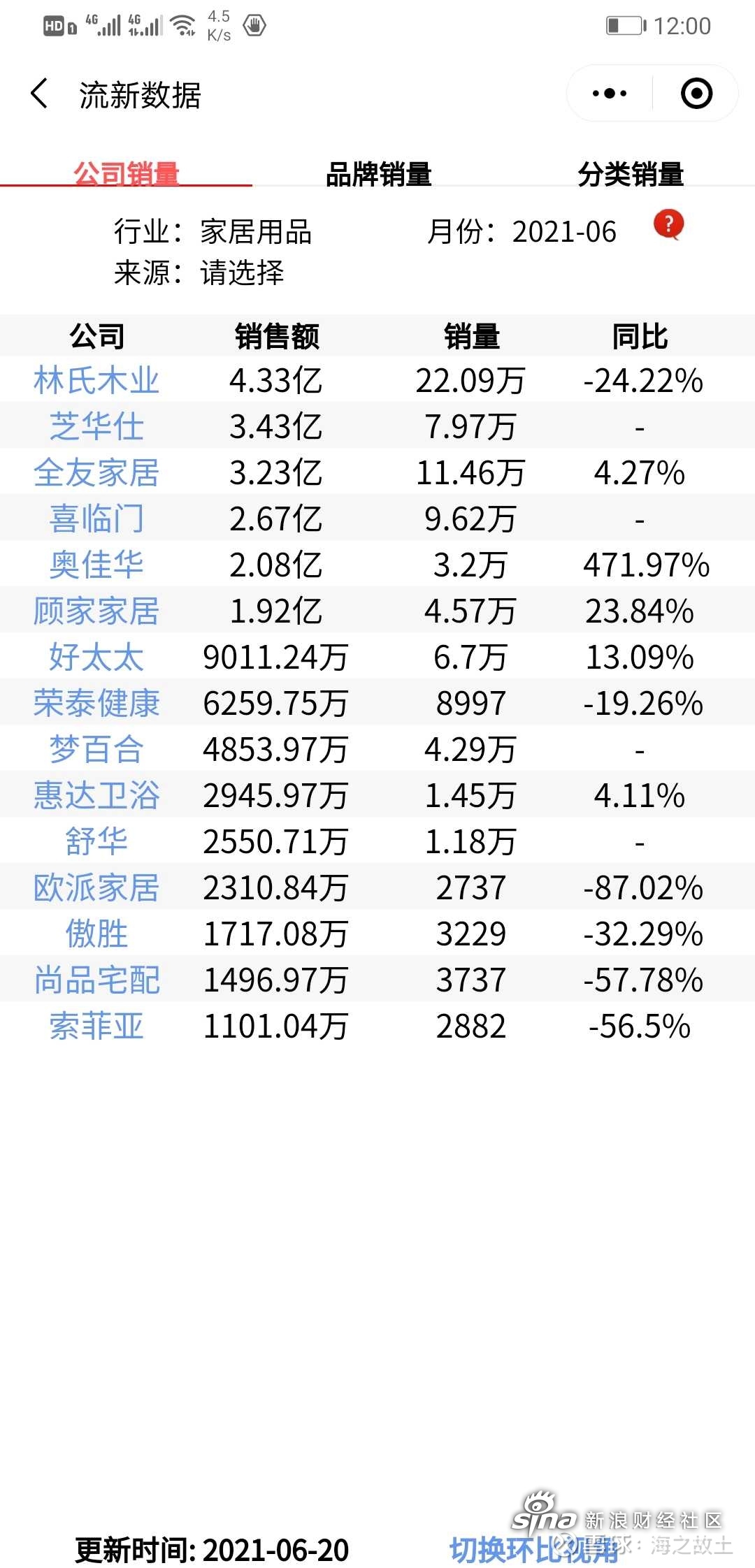The image size is (755, 1568).
Task: Open 尚品宅配 company page
Action: [x=96, y=980]
